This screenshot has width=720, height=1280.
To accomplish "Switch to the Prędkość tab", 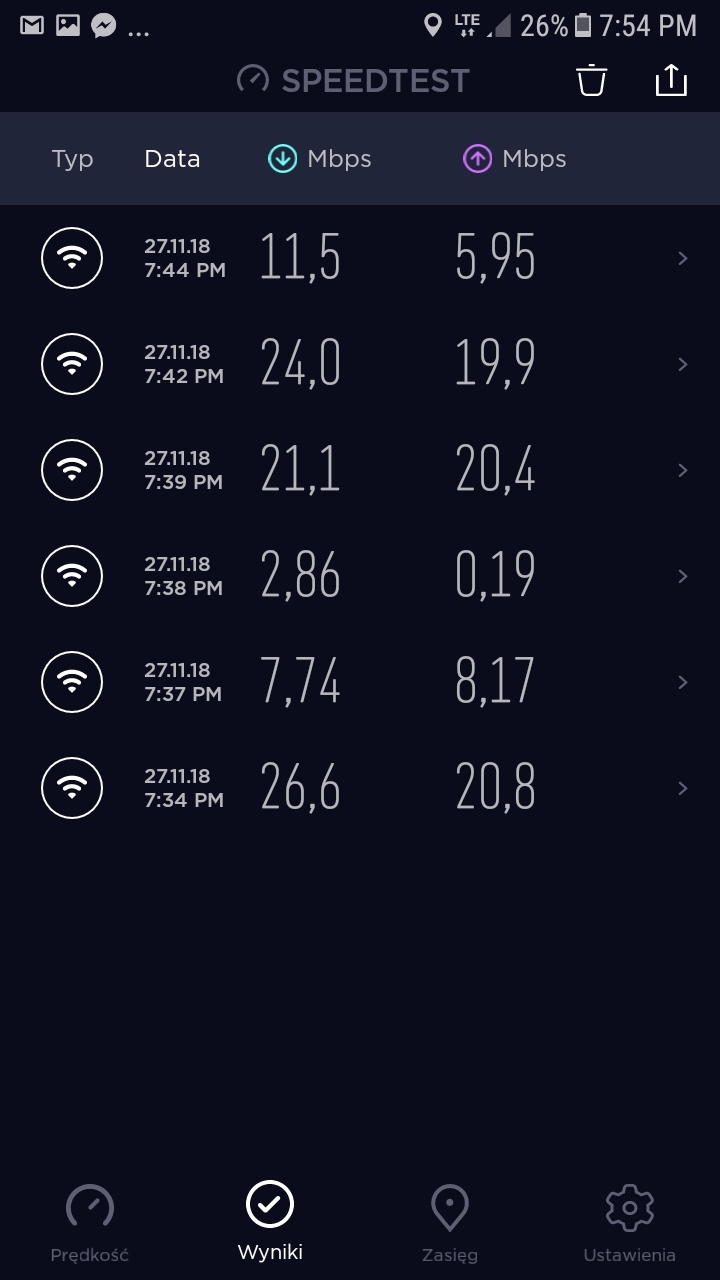I will click(90, 1224).
